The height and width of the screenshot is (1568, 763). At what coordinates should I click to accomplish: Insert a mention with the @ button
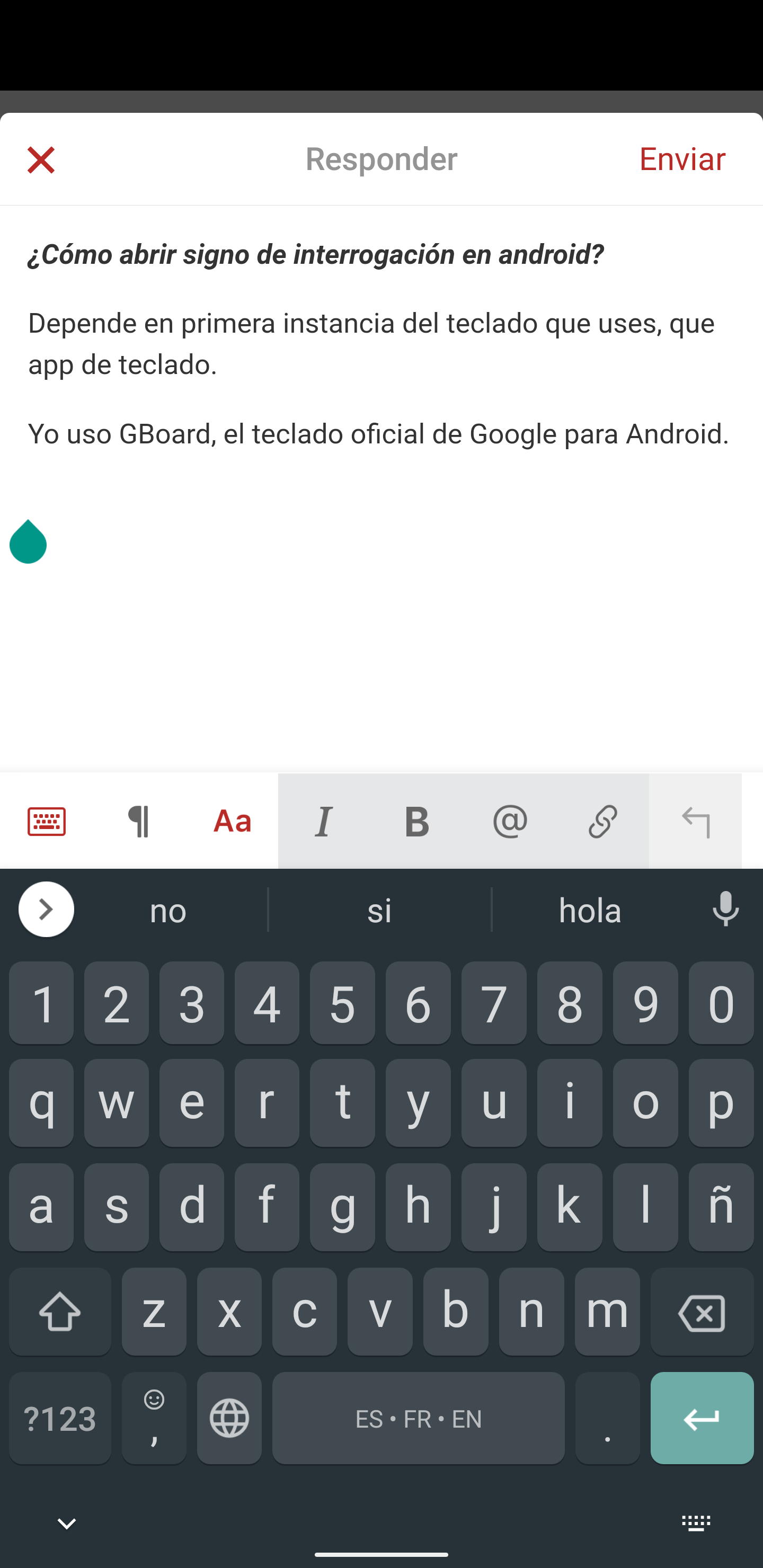510,821
